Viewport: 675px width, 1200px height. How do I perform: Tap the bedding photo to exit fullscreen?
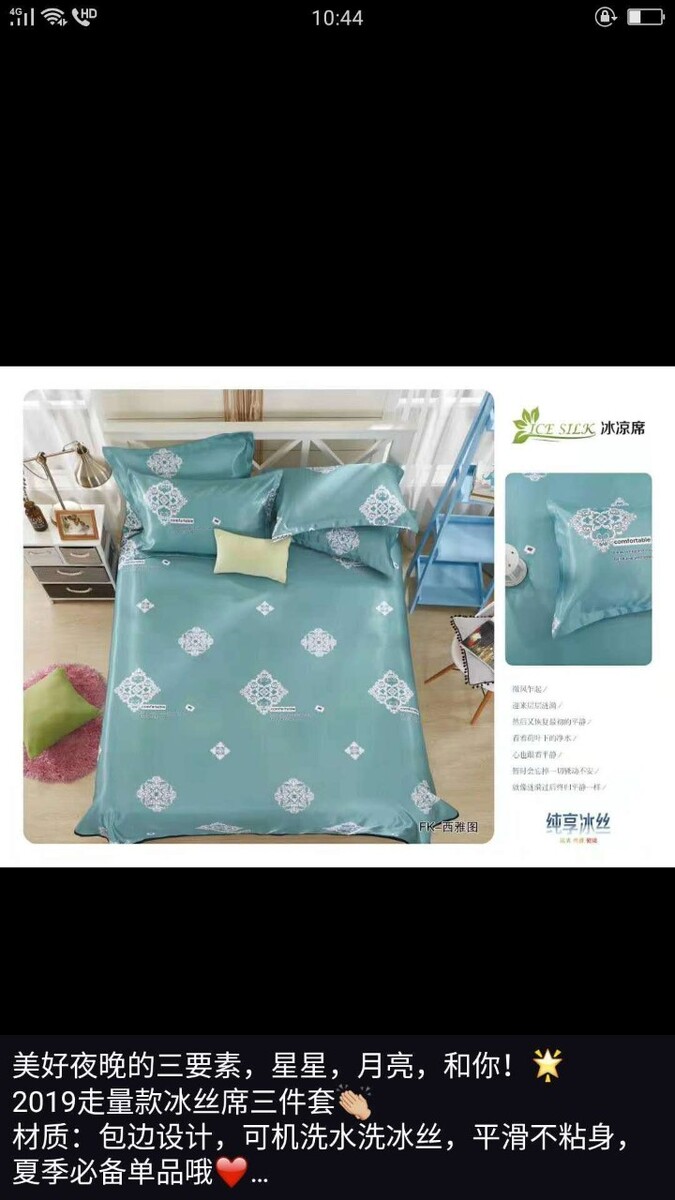click(x=337, y=616)
